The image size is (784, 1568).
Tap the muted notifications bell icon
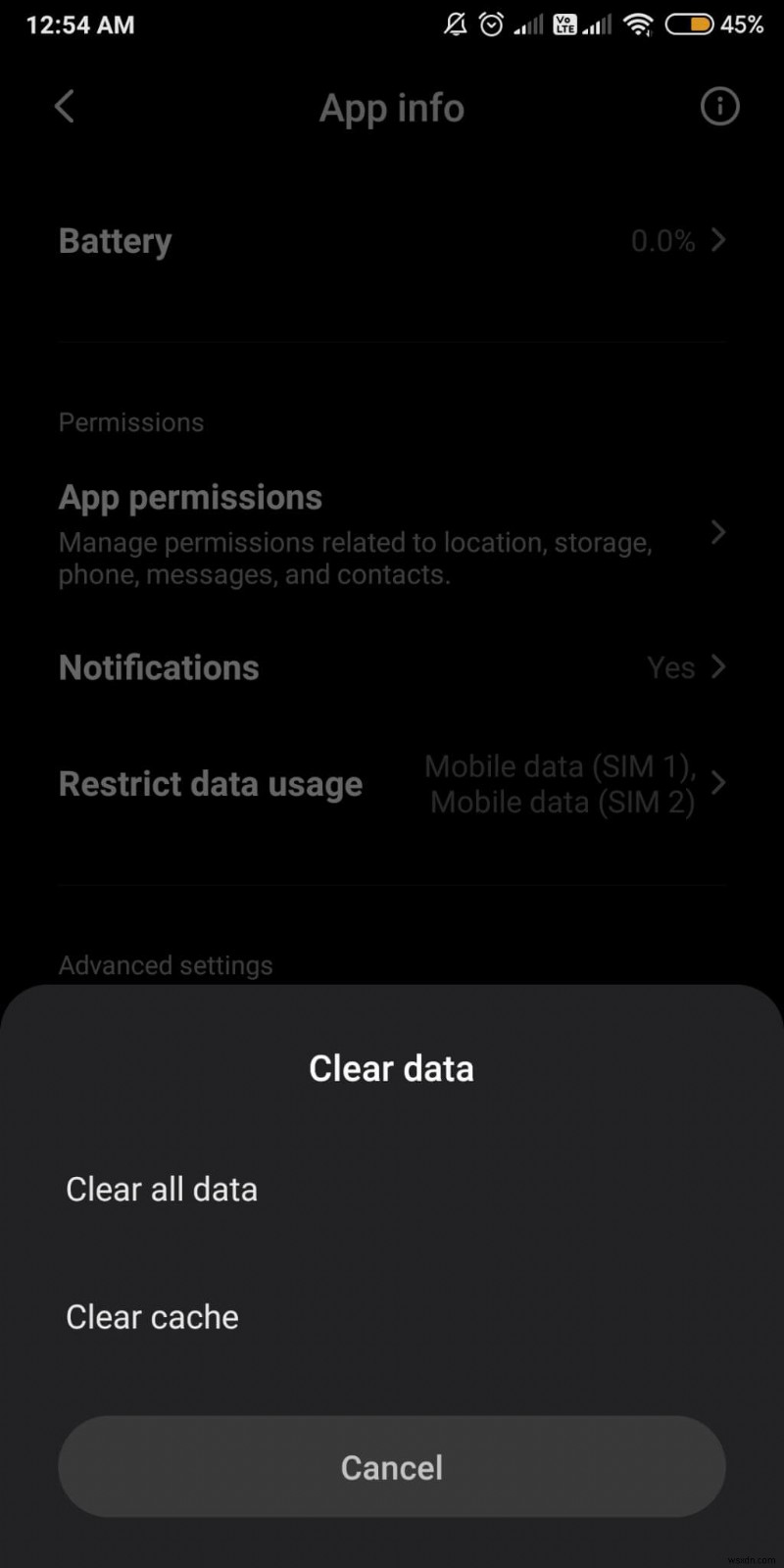[455, 24]
